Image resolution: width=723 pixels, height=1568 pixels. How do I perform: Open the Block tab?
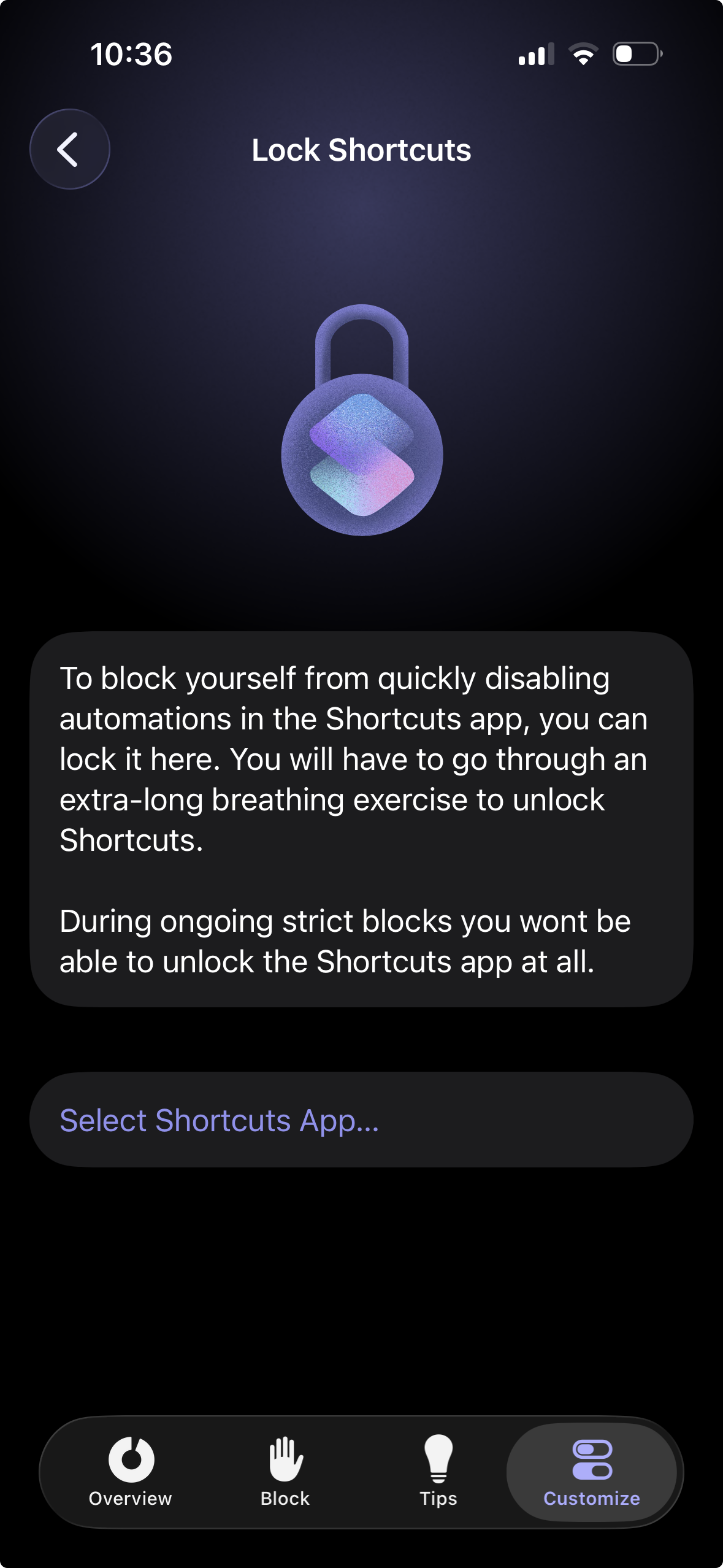pyautogui.click(x=285, y=1471)
